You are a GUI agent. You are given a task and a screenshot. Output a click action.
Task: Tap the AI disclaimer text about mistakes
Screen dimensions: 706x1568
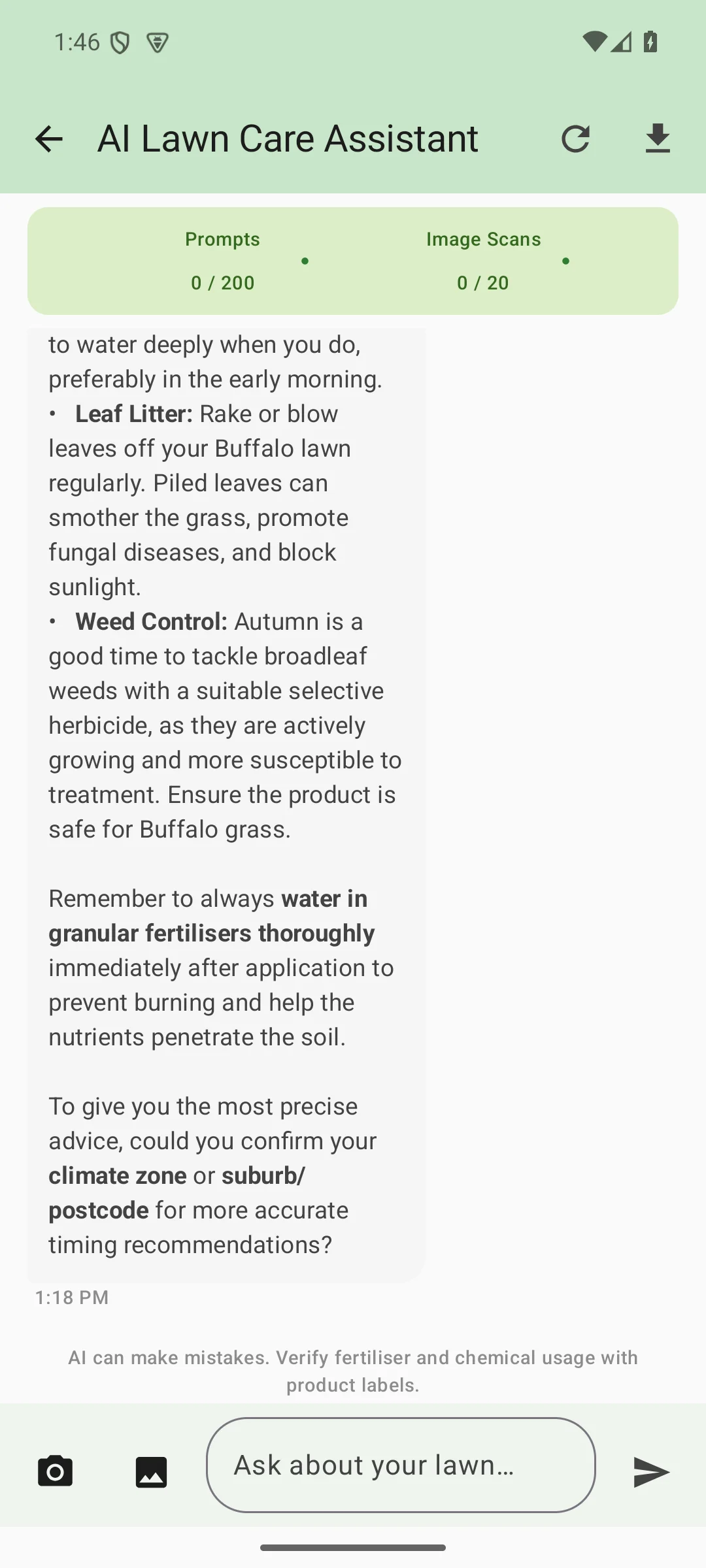pyautogui.click(x=353, y=1371)
